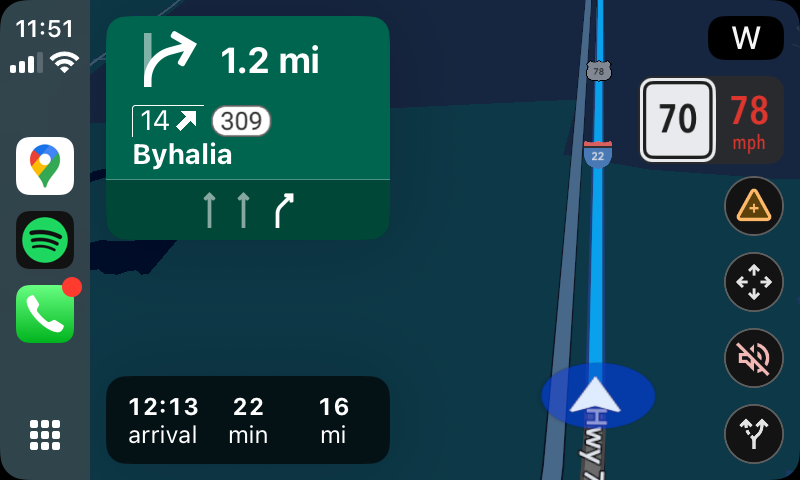Report an incident with the warning icon
800x480 pixels.
753,206
